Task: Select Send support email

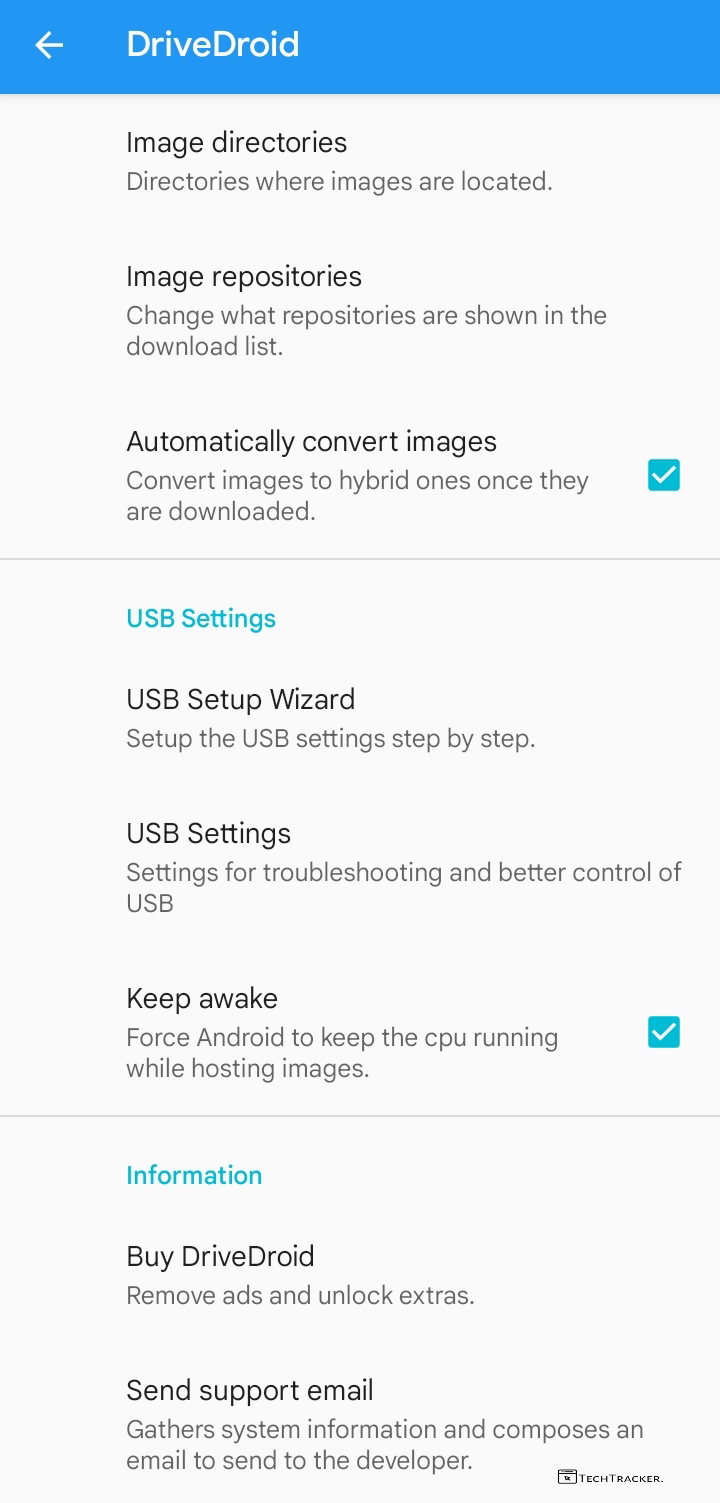Action: (384, 1423)
